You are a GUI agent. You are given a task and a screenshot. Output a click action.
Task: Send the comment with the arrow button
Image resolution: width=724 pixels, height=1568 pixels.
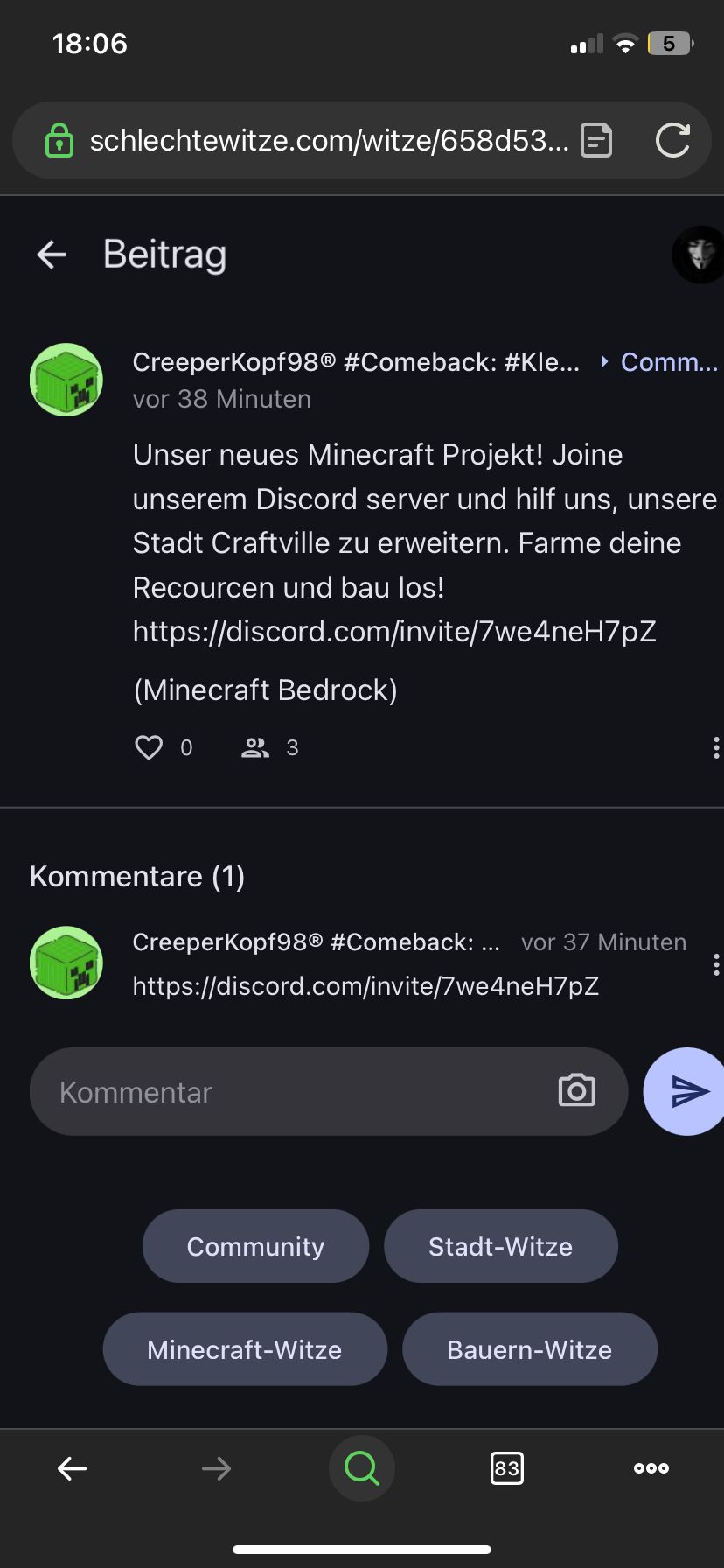pyautogui.click(x=689, y=1091)
